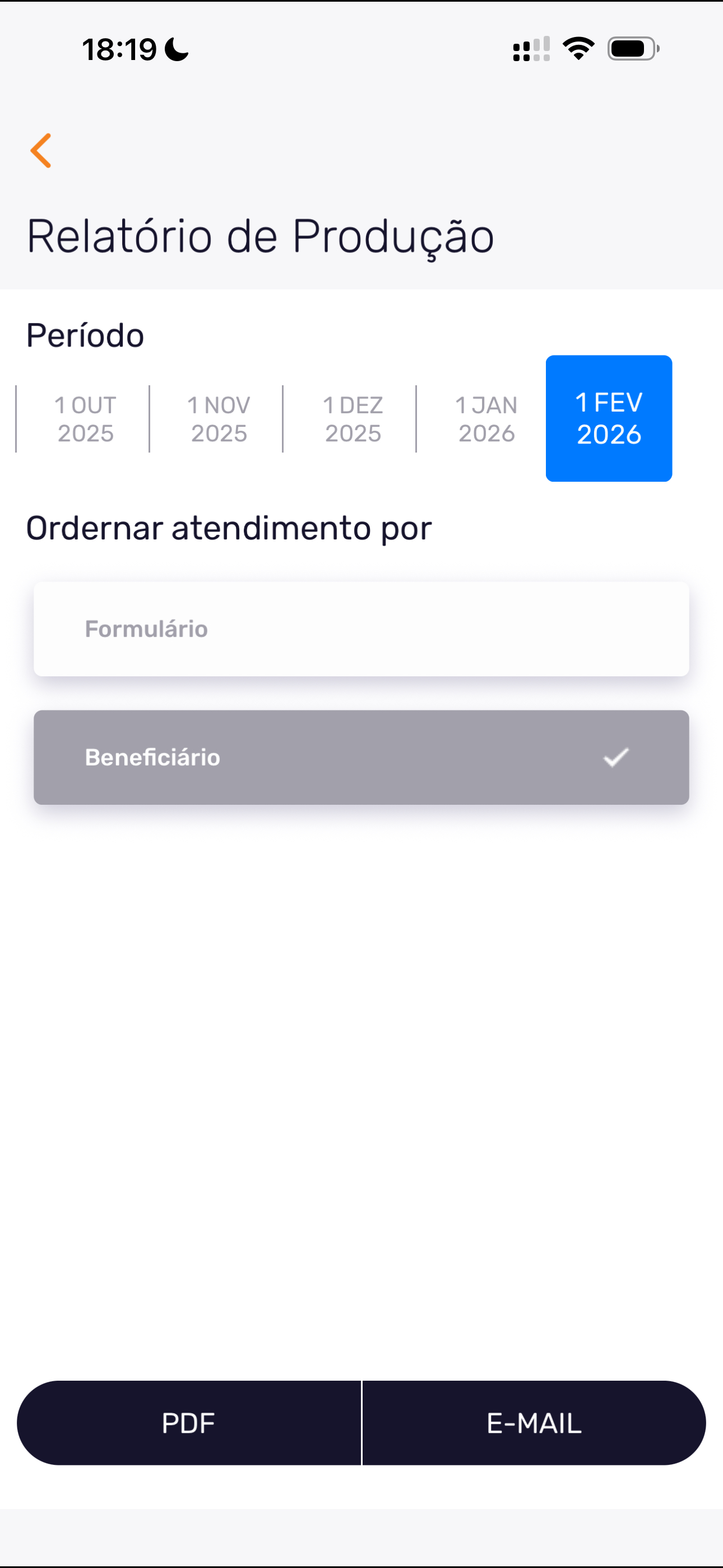Send the report by E-MAIL
Screen dimensions: 723x1568
point(534,1423)
